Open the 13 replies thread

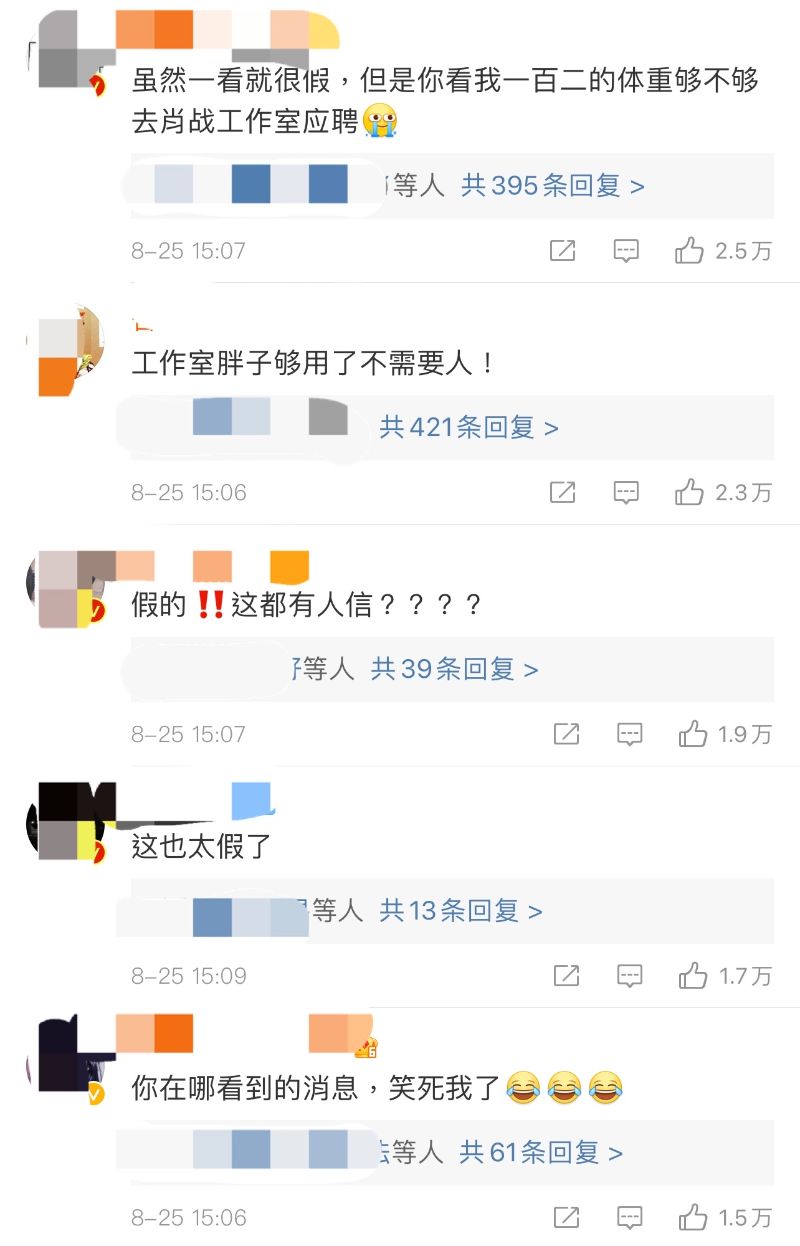pos(460,911)
